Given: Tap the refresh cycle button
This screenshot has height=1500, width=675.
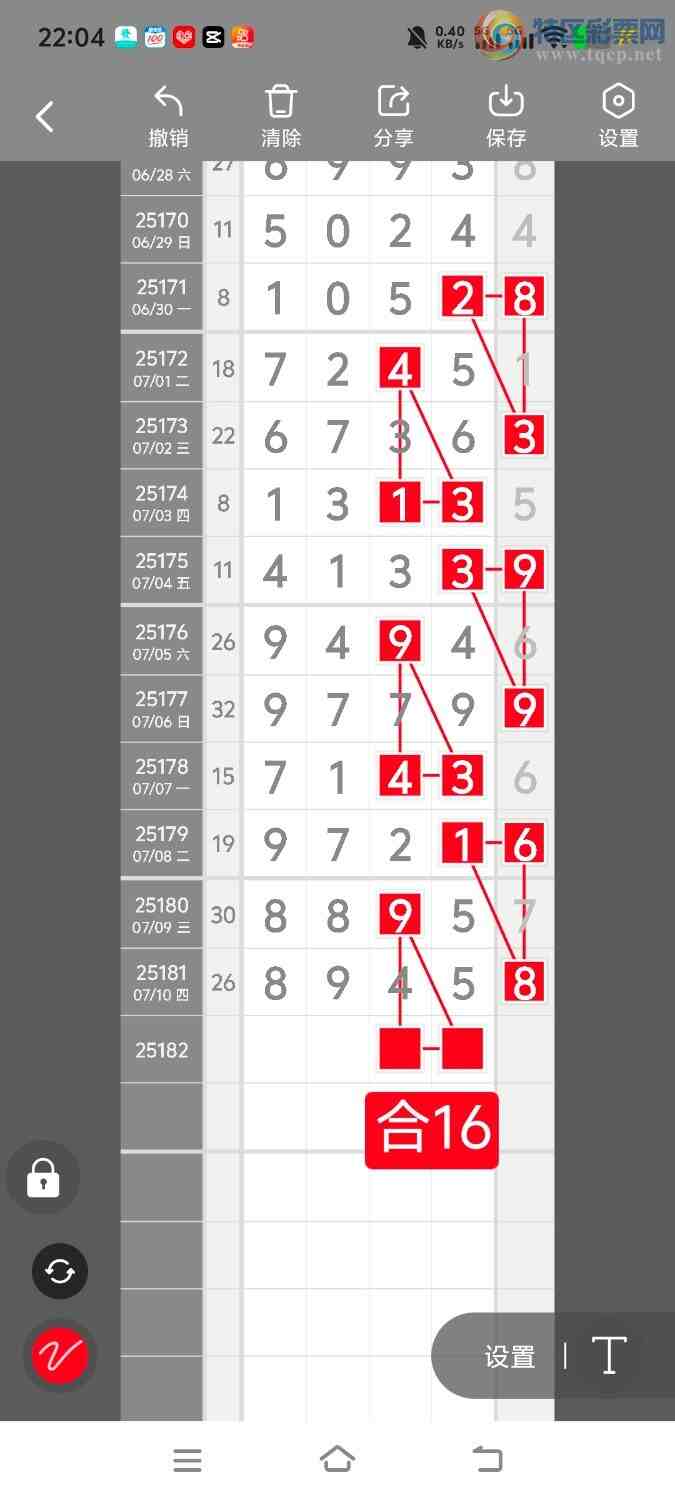Looking at the screenshot, I should (60, 1271).
